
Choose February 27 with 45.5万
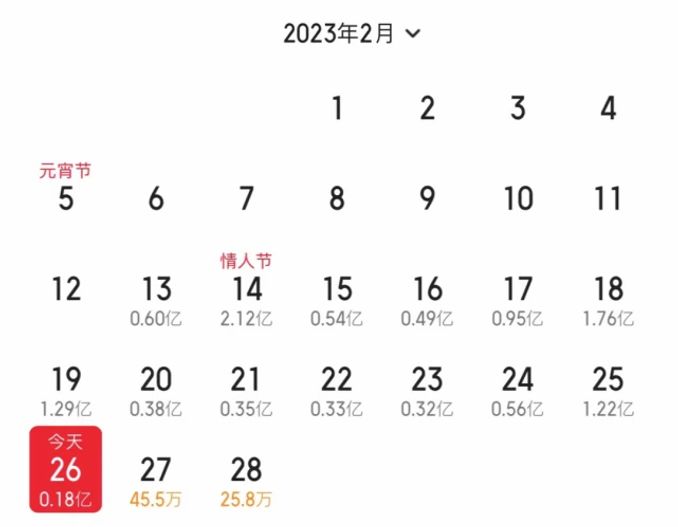click(x=156, y=478)
